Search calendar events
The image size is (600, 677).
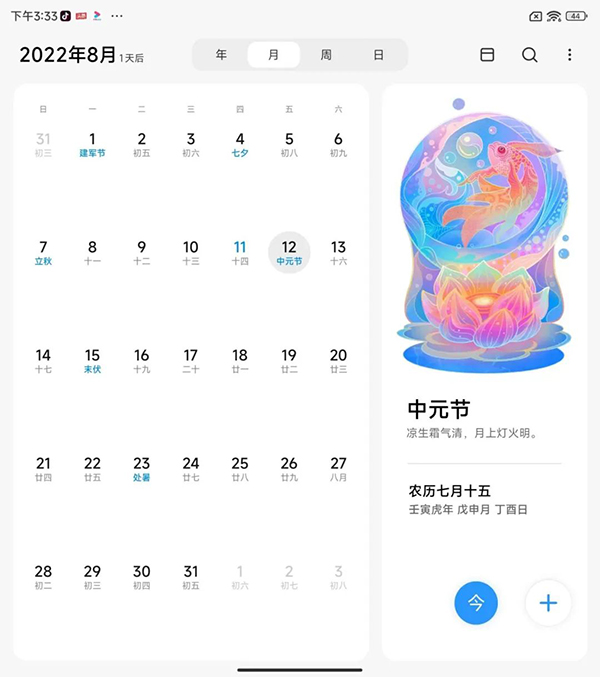[530, 55]
